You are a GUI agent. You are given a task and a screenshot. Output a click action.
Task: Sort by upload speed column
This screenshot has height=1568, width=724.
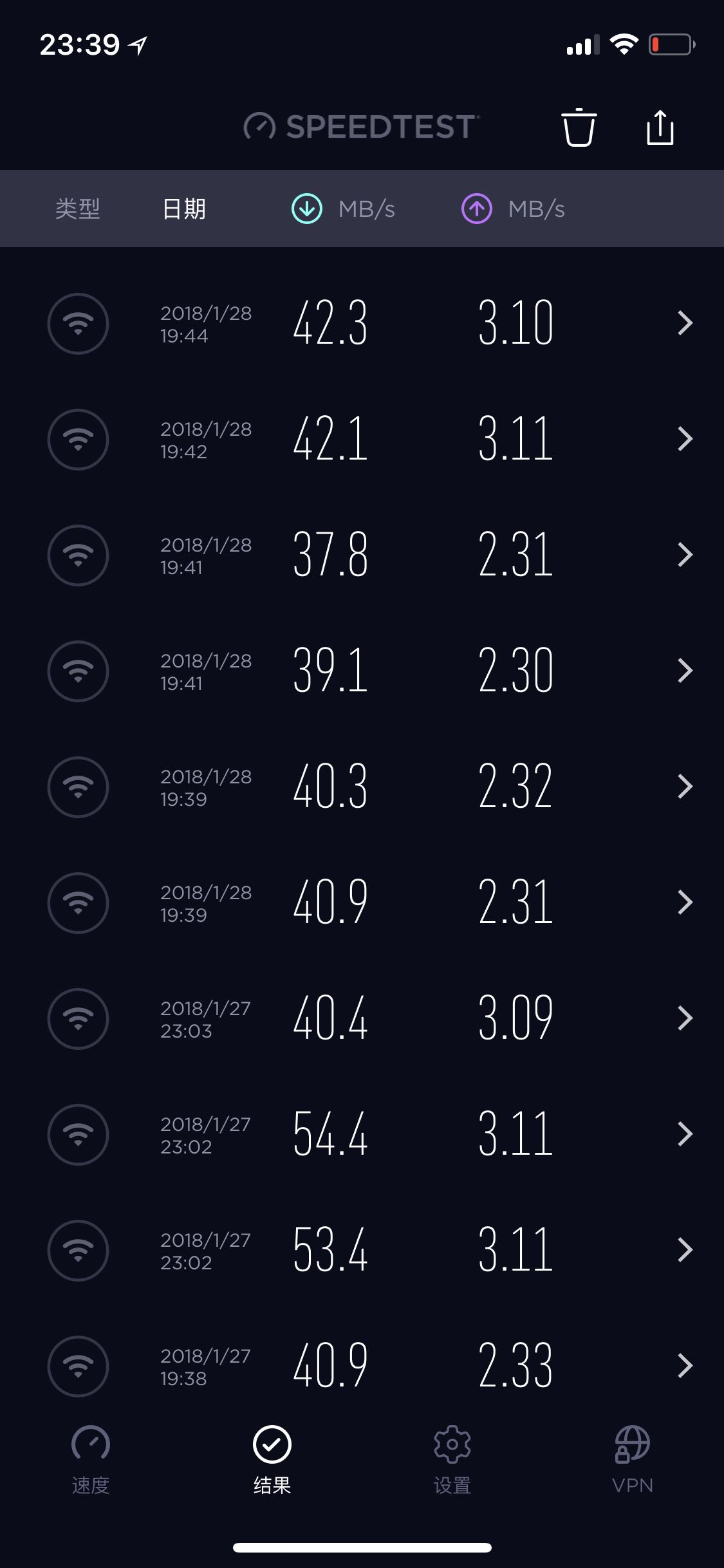tap(513, 209)
